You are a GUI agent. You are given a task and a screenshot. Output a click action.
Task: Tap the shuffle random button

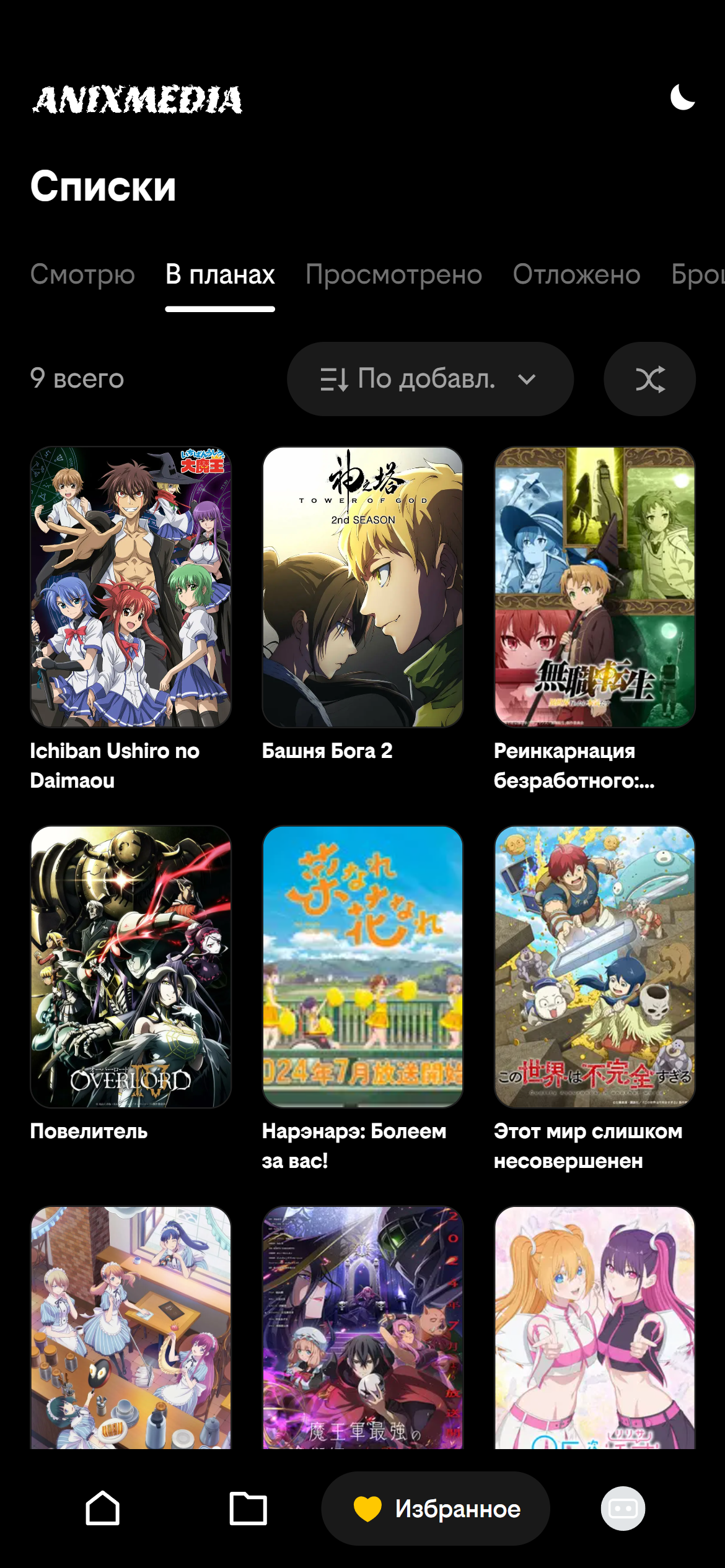[x=649, y=379]
